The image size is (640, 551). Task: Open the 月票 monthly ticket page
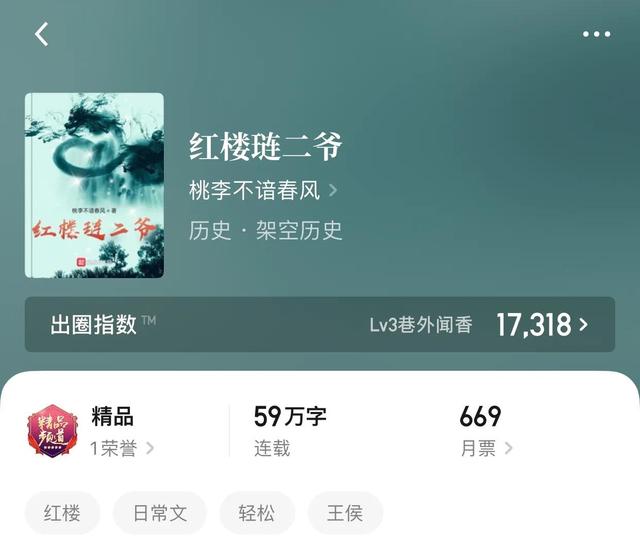point(486,448)
